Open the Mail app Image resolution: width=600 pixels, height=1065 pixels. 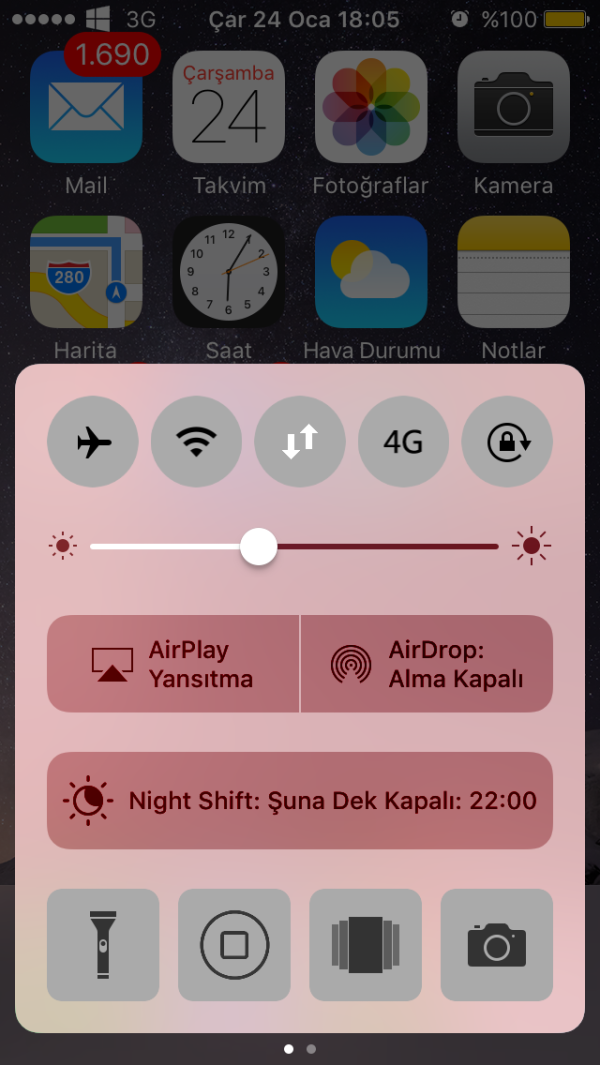pos(86,107)
